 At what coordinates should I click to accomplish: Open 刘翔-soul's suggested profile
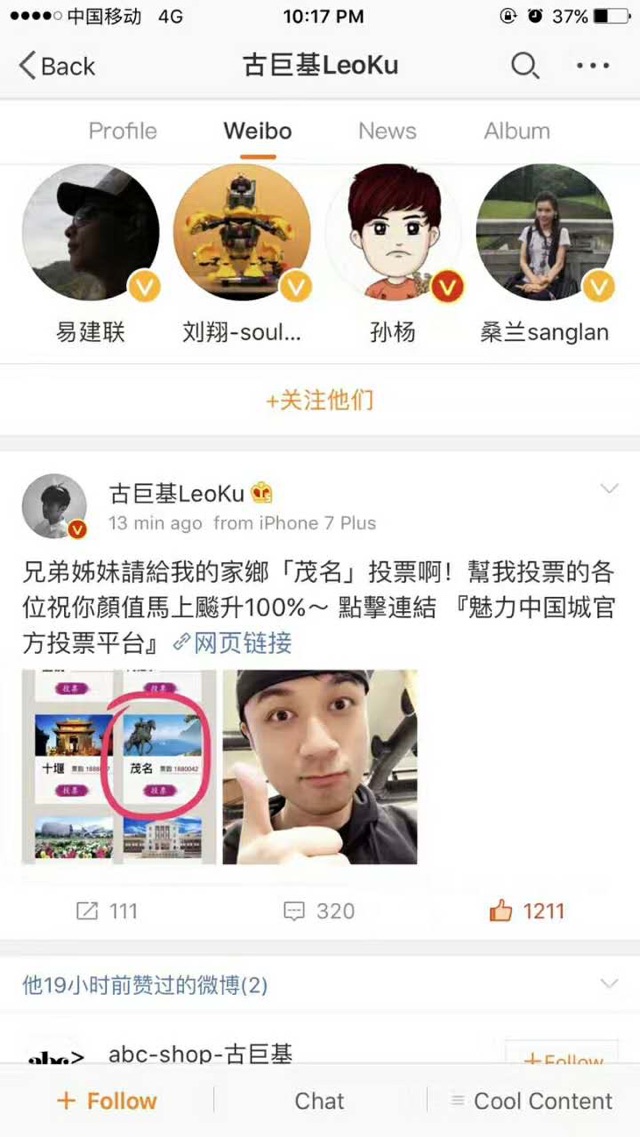point(243,233)
